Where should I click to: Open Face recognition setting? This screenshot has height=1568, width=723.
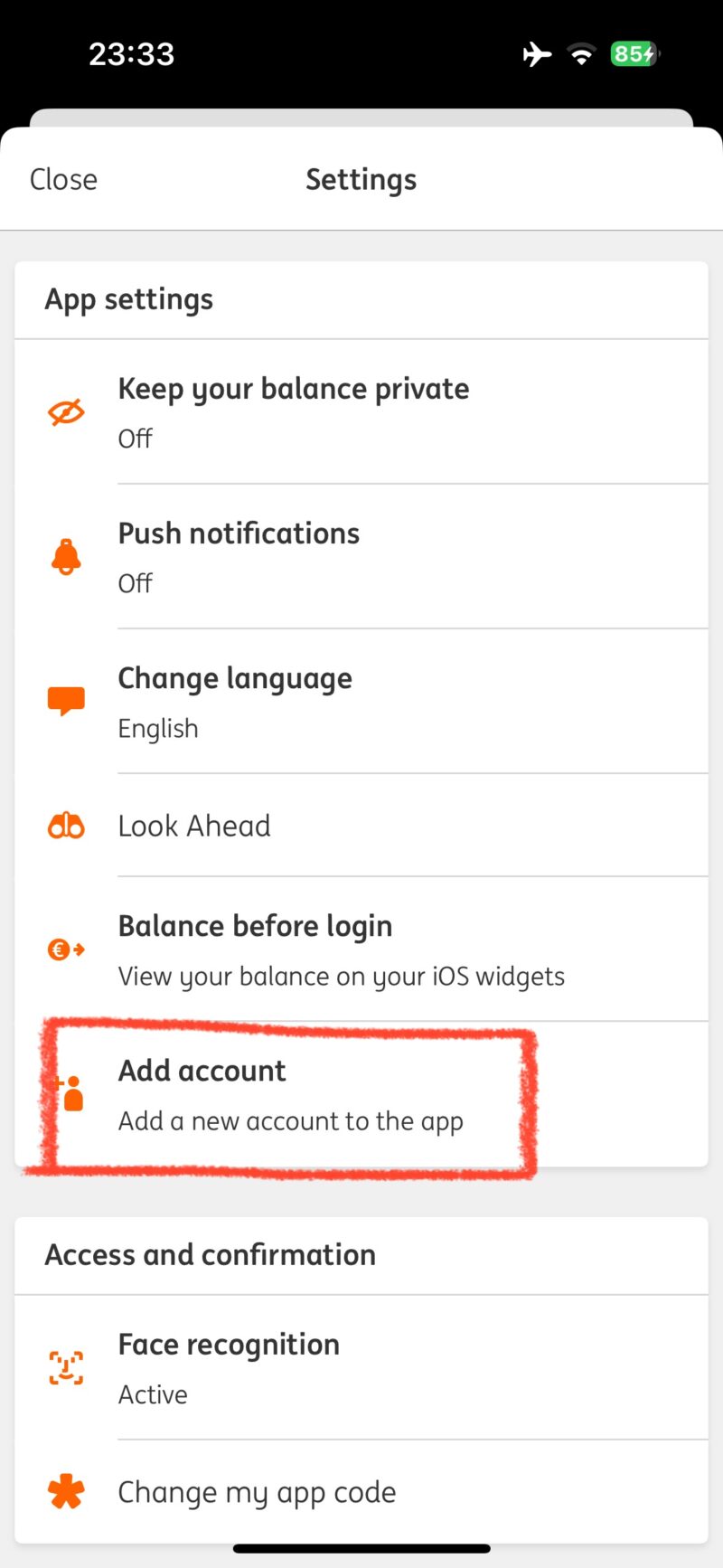(361, 1368)
